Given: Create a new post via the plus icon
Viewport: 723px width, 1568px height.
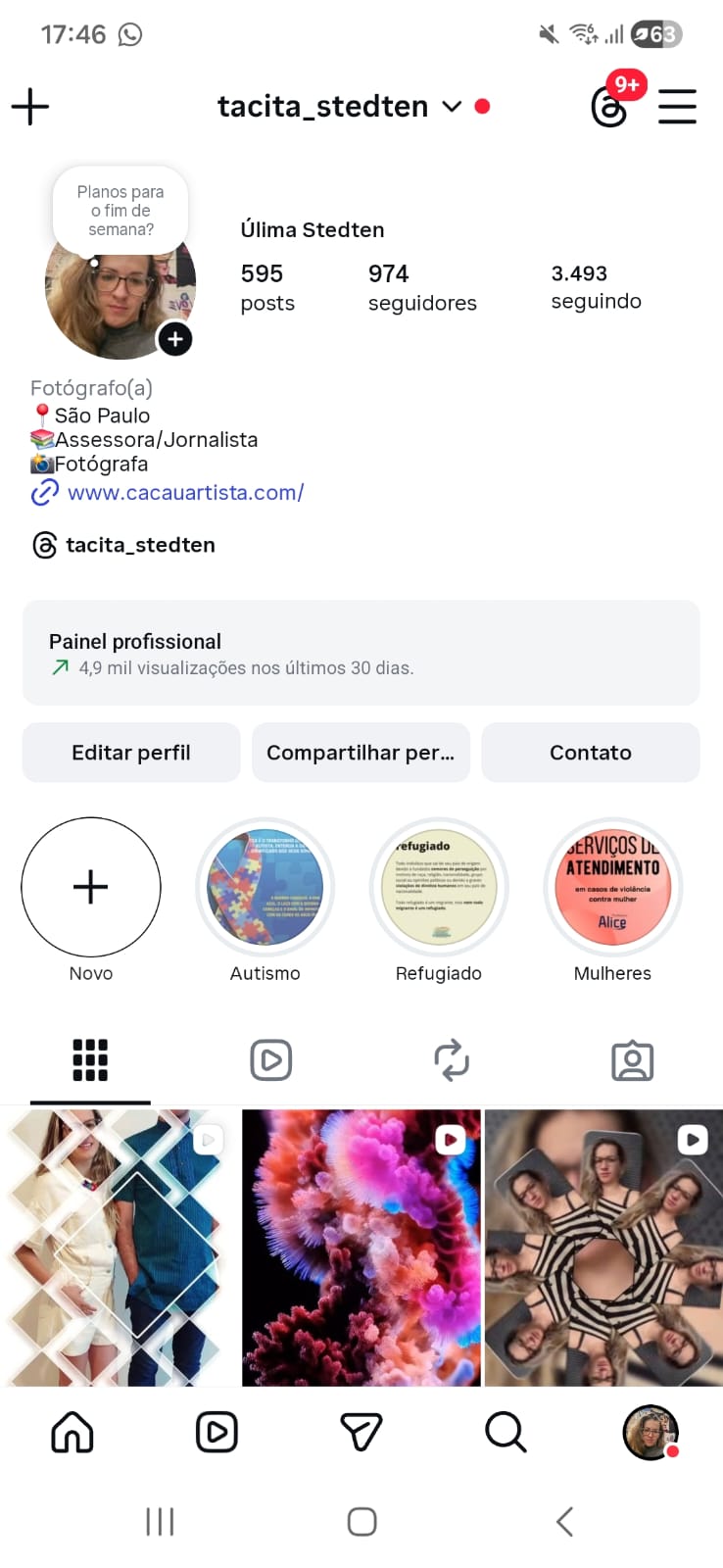Looking at the screenshot, I should [29, 106].
